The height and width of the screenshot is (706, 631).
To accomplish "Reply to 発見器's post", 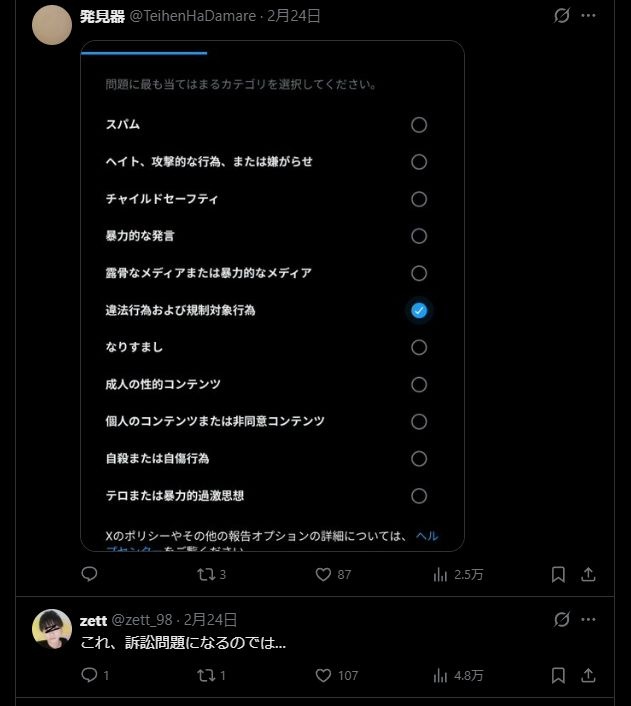I will 89,575.
